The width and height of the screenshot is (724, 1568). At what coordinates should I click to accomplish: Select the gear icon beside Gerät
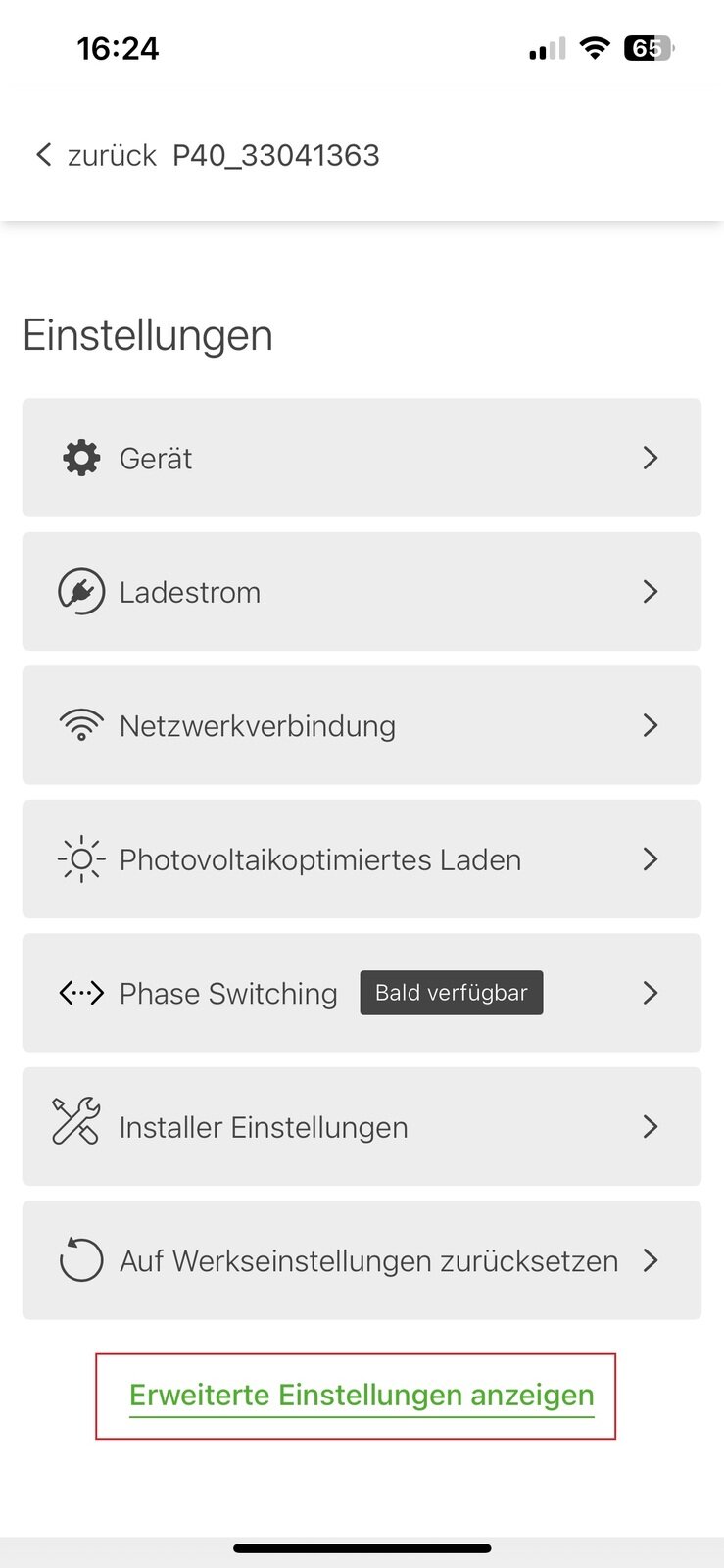[80, 458]
